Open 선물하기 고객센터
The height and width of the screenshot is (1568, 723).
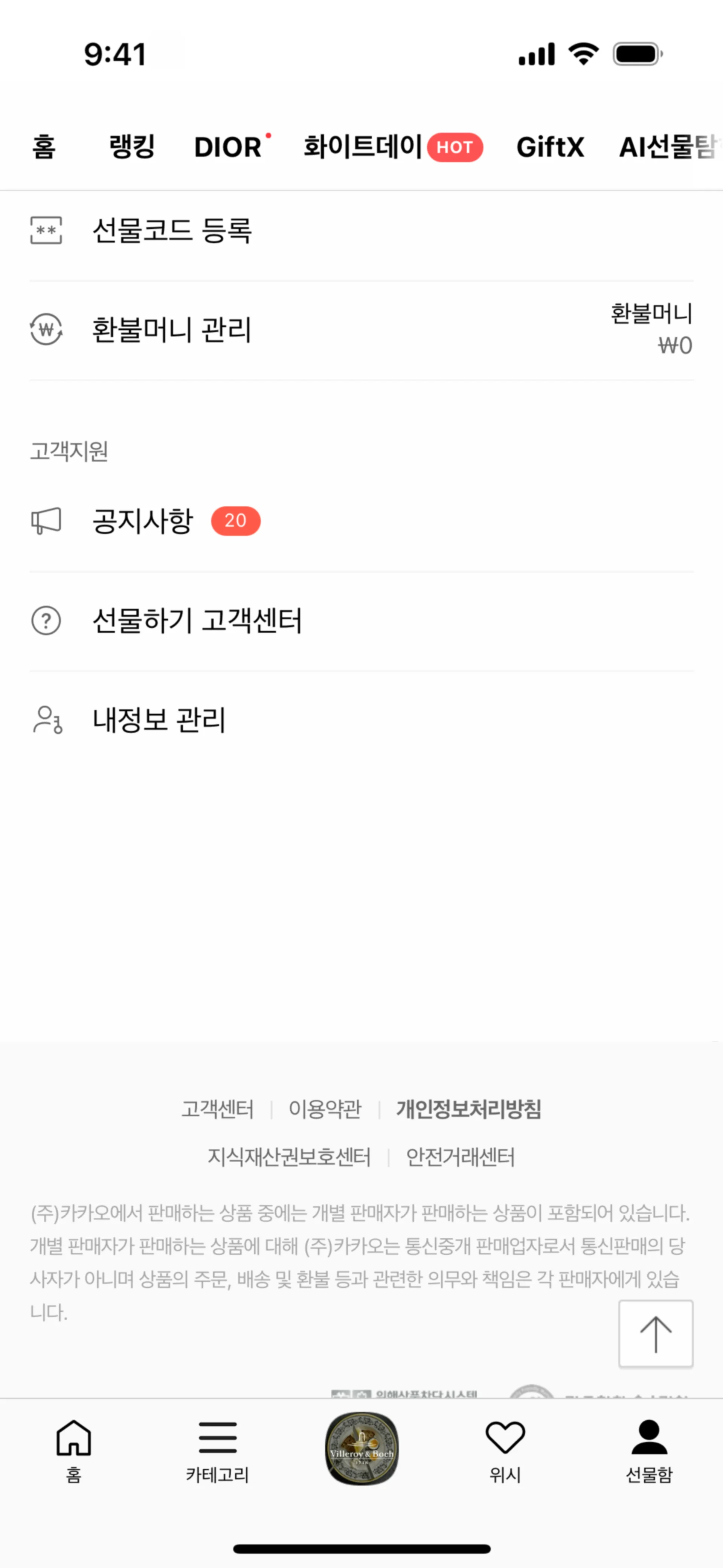pyautogui.click(x=197, y=621)
